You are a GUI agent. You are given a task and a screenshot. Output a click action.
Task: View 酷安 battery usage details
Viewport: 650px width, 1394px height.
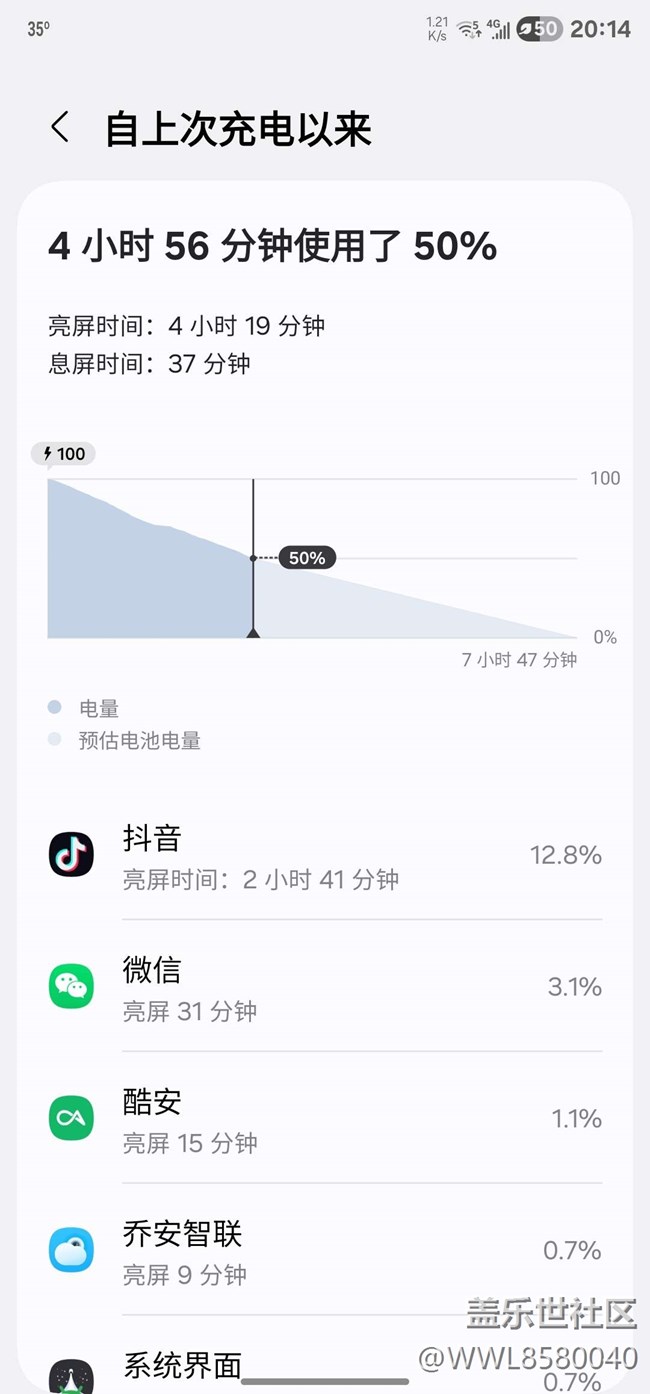pos(325,1118)
